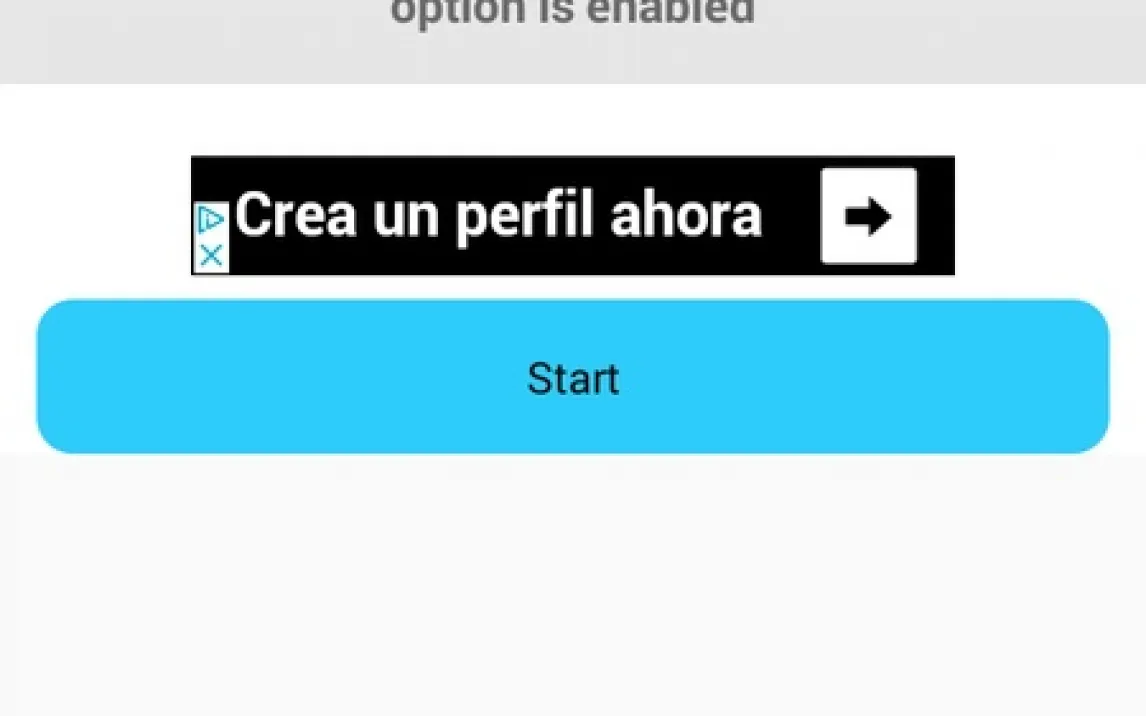Tap the arrow button on the ad
The height and width of the screenshot is (716, 1146).
point(868,216)
